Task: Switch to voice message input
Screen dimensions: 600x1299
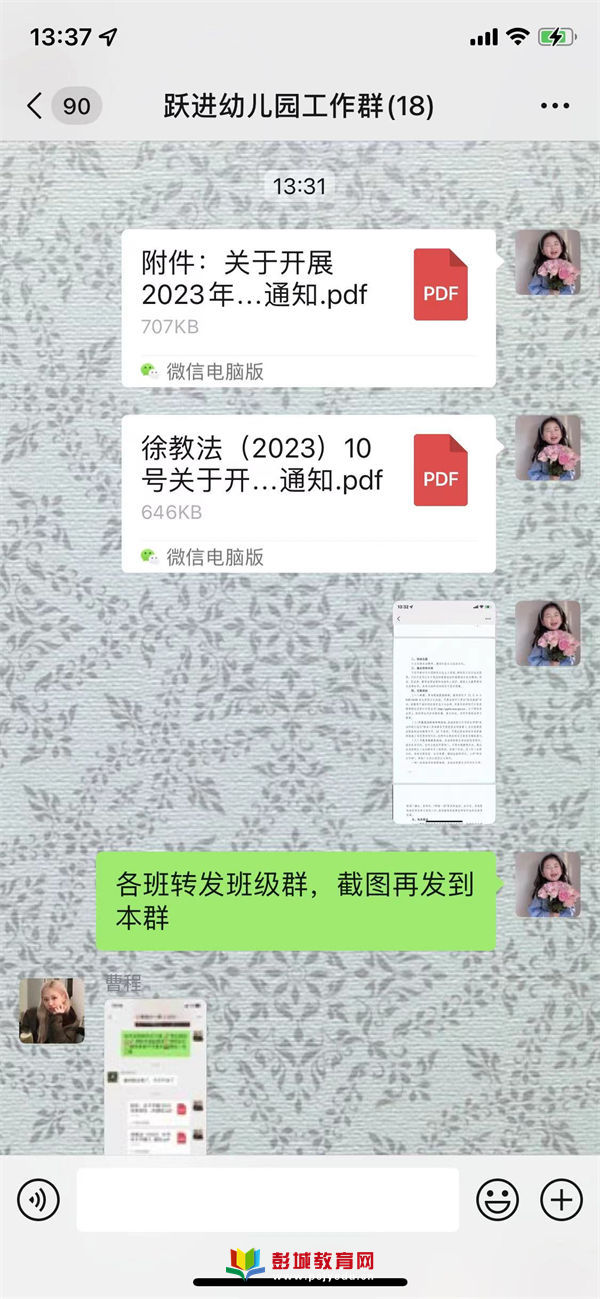Action: click(38, 1199)
